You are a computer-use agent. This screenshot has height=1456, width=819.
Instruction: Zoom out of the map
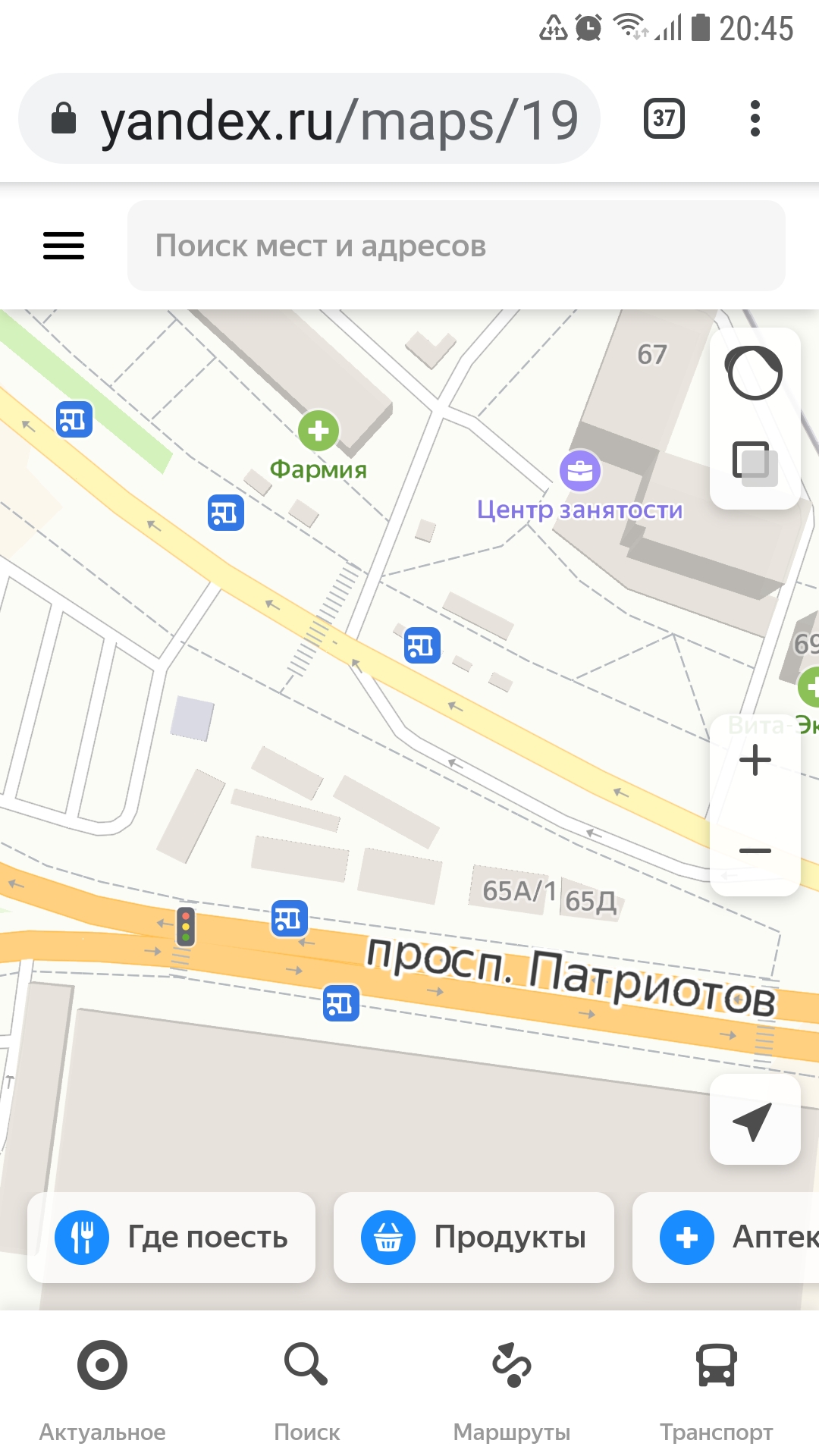click(755, 851)
